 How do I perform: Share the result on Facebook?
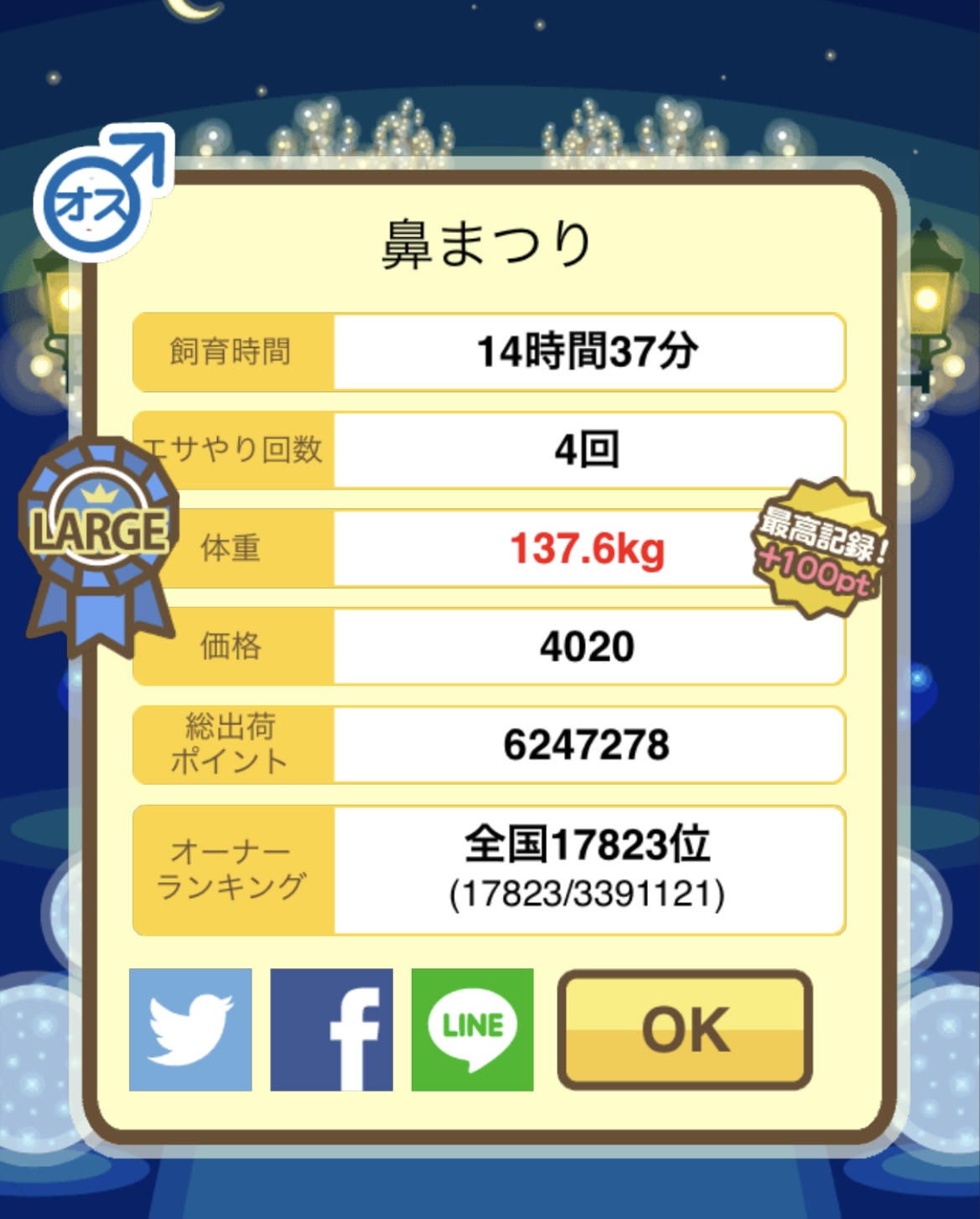point(331,1030)
